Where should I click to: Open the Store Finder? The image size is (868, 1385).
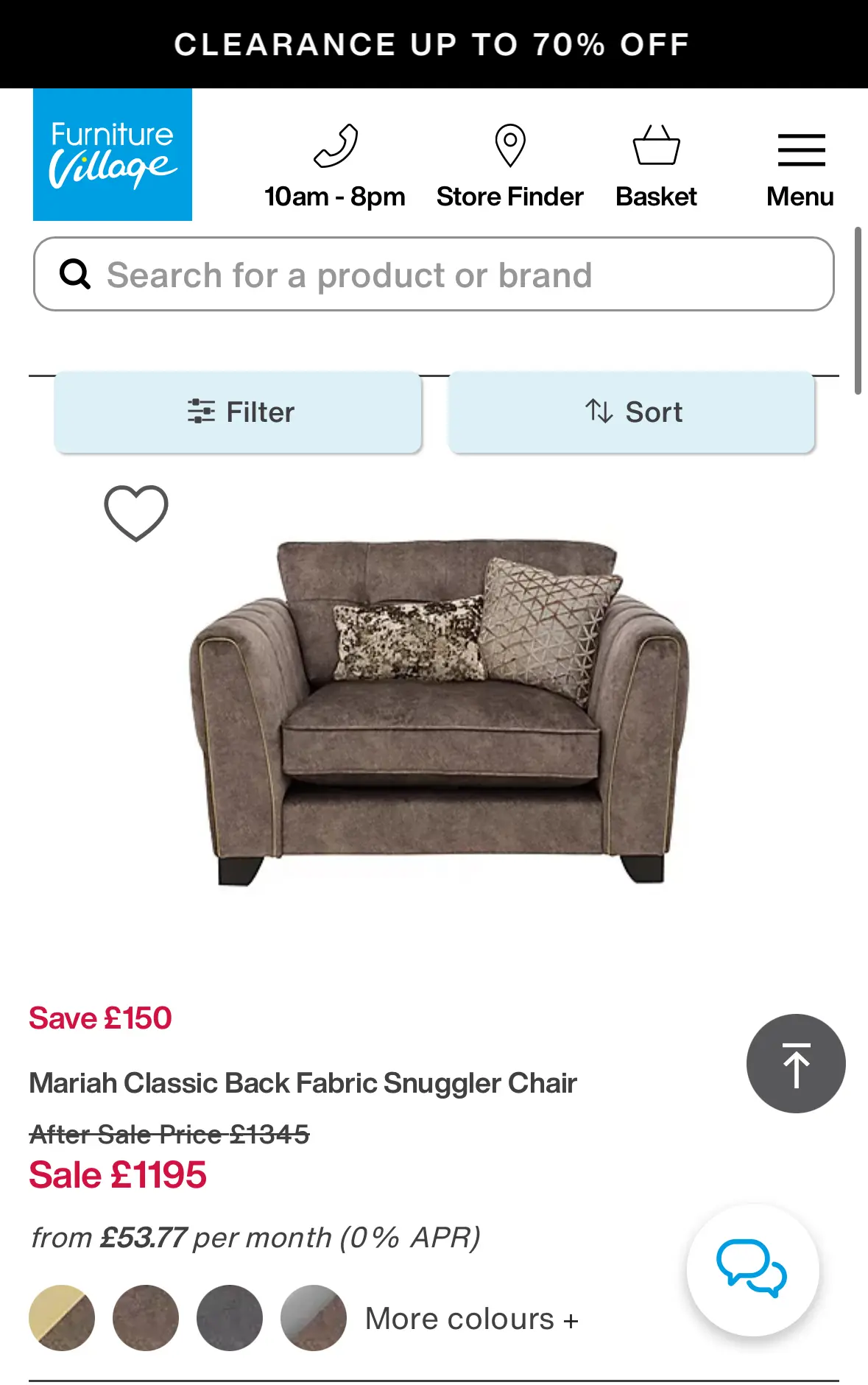coord(509,166)
